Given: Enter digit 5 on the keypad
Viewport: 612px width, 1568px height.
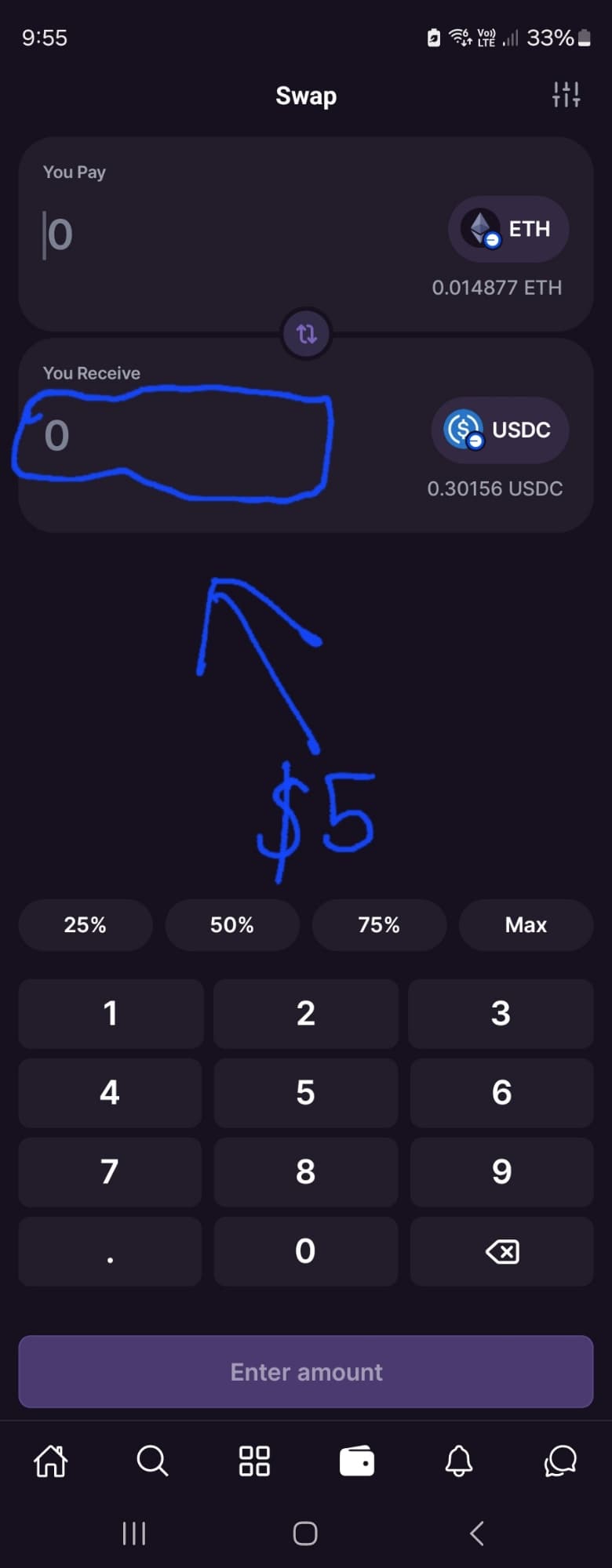Looking at the screenshot, I should pos(305,1093).
